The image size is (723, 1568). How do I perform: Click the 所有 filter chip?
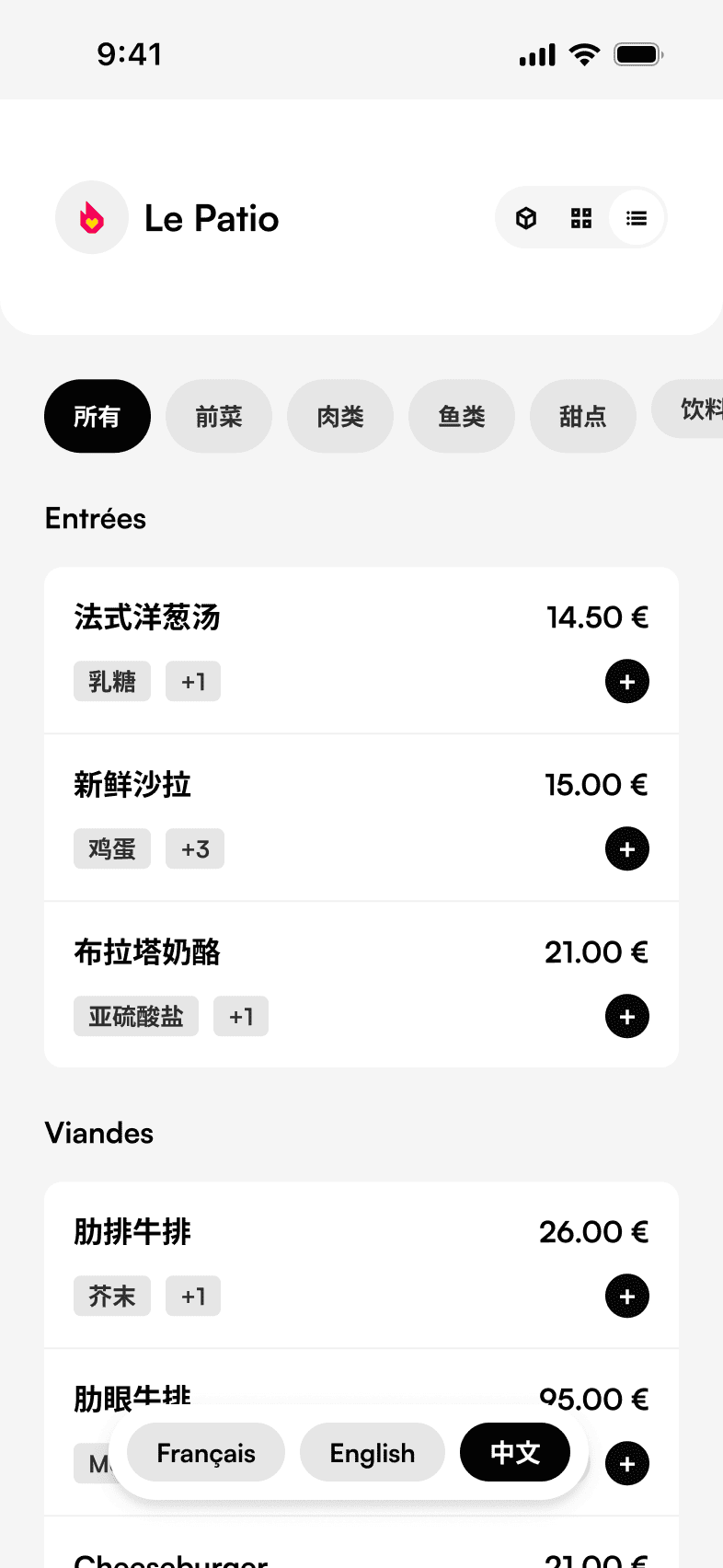coord(98,416)
